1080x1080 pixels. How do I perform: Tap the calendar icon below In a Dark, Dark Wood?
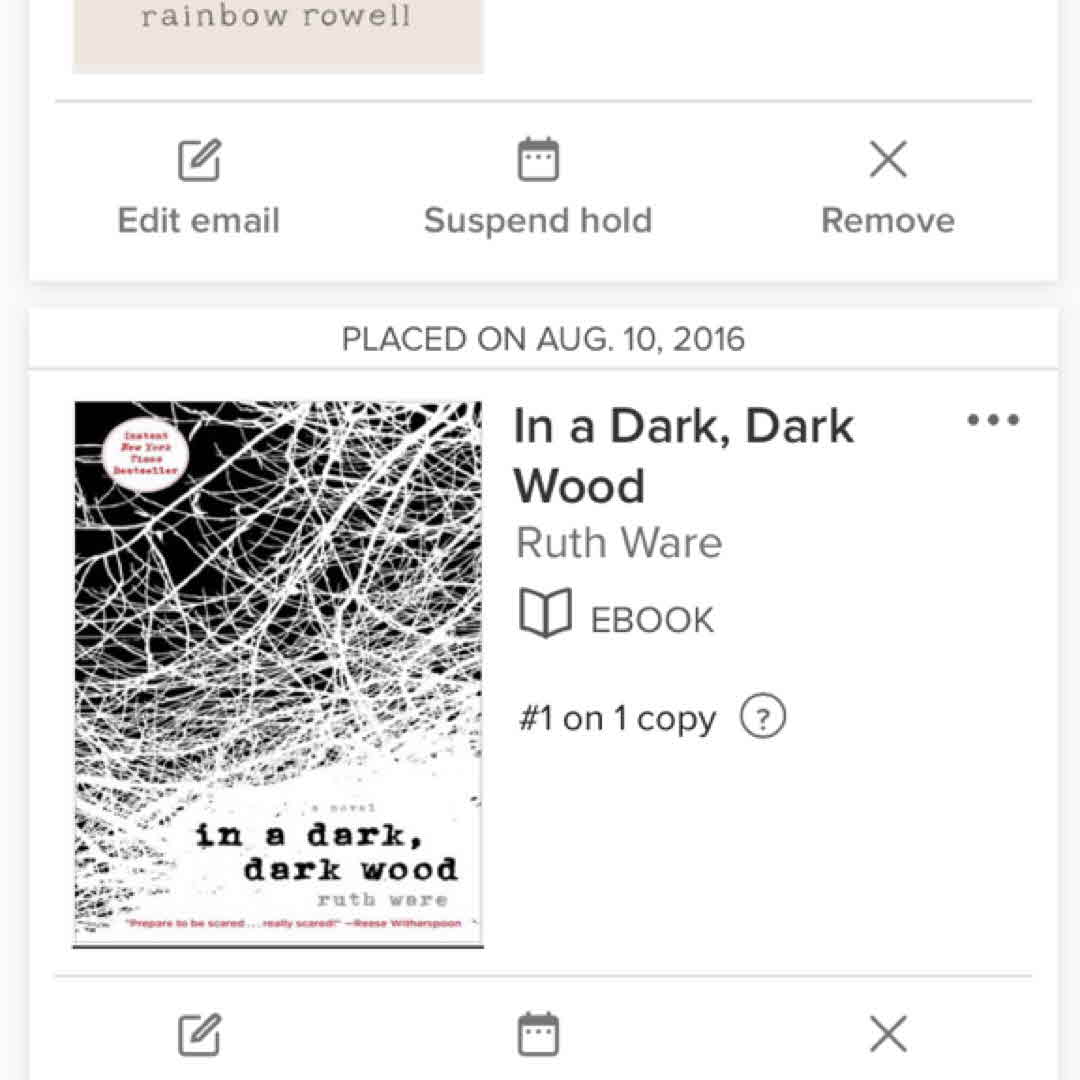pyautogui.click(x=538, y=1035)
